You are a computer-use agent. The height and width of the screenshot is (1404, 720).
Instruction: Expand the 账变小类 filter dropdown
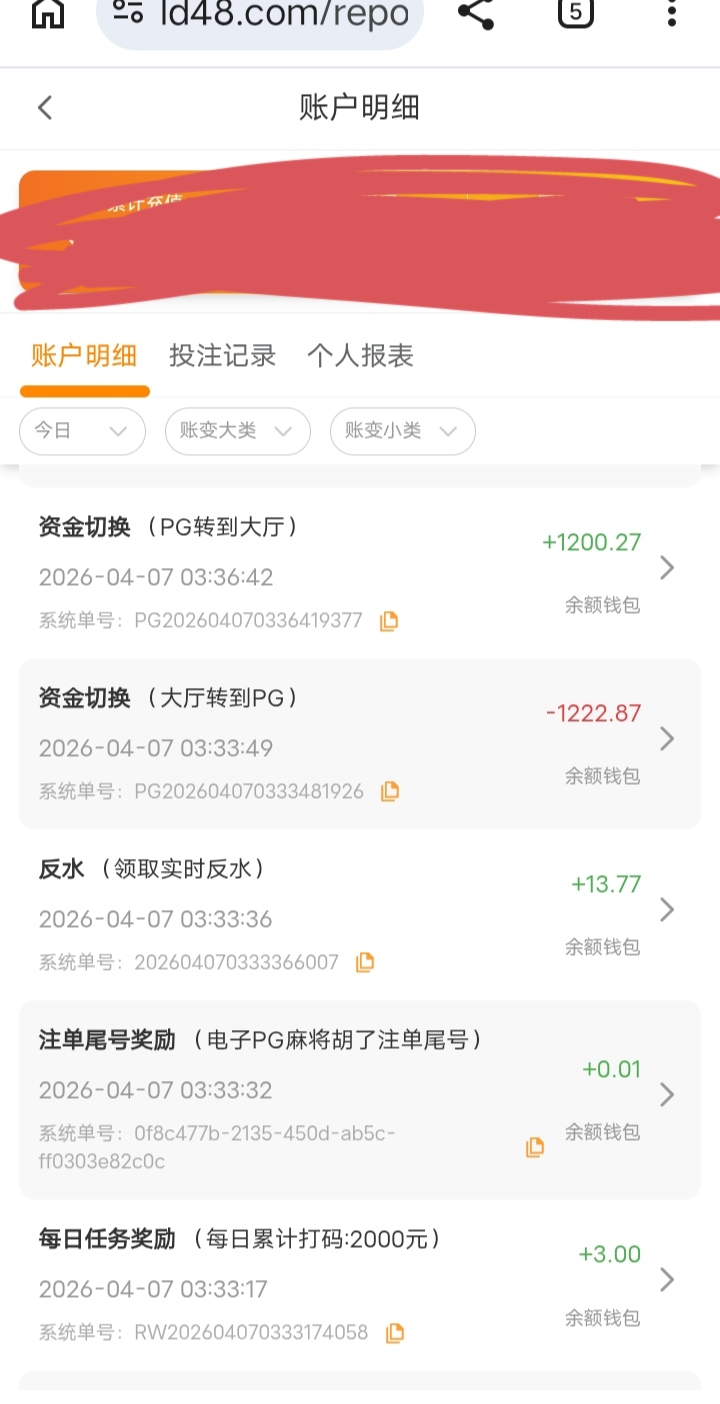[402, 431]
